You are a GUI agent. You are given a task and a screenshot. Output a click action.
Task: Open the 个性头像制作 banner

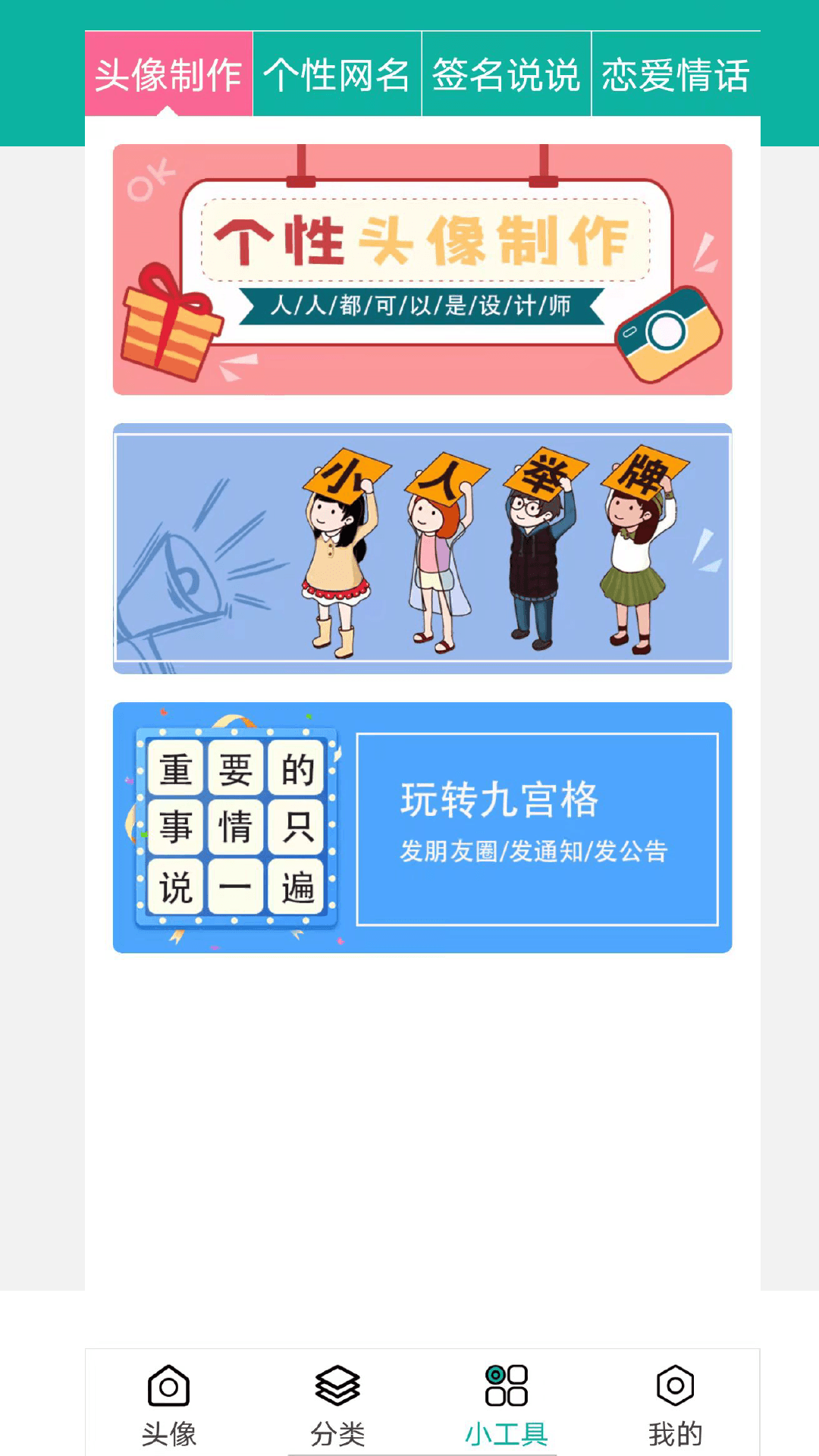tap(422, 269)
